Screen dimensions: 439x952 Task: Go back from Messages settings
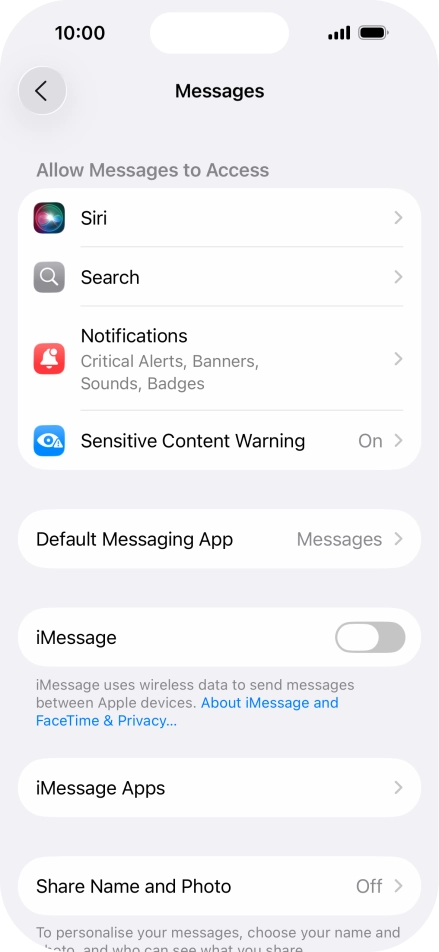(42, 91)
